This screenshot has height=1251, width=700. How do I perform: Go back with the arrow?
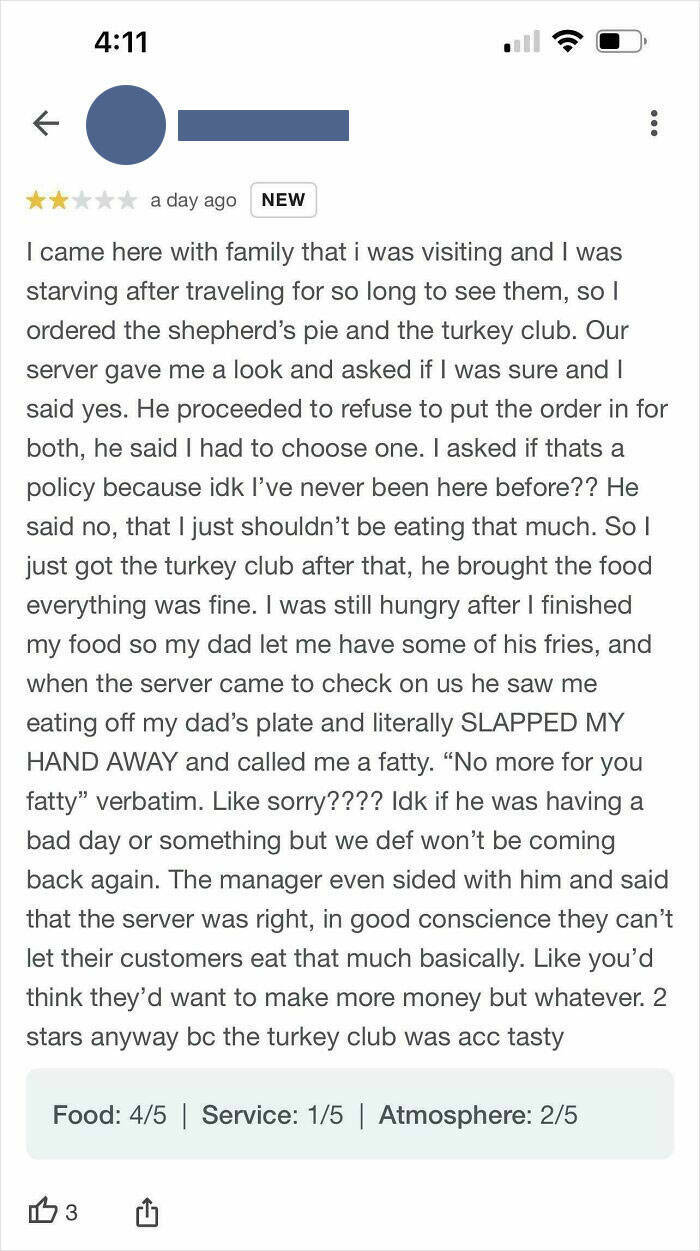[46, 123]
